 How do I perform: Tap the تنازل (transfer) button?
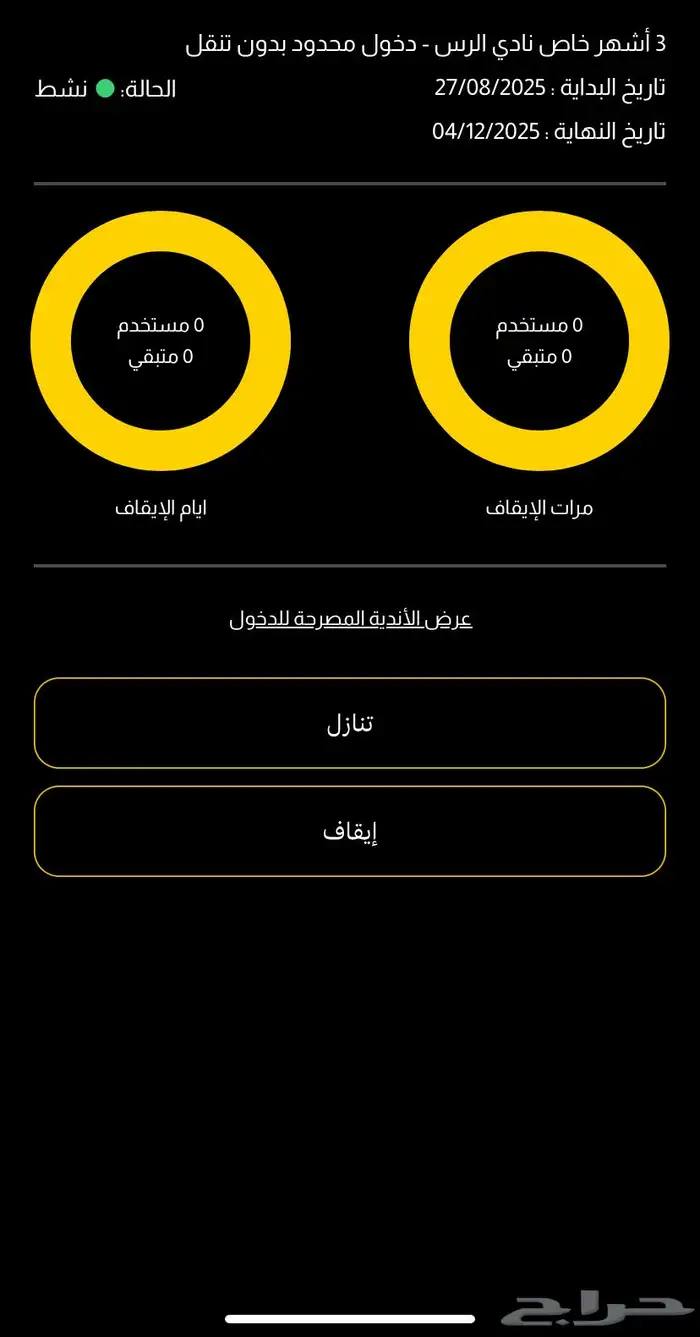point(350,723)
